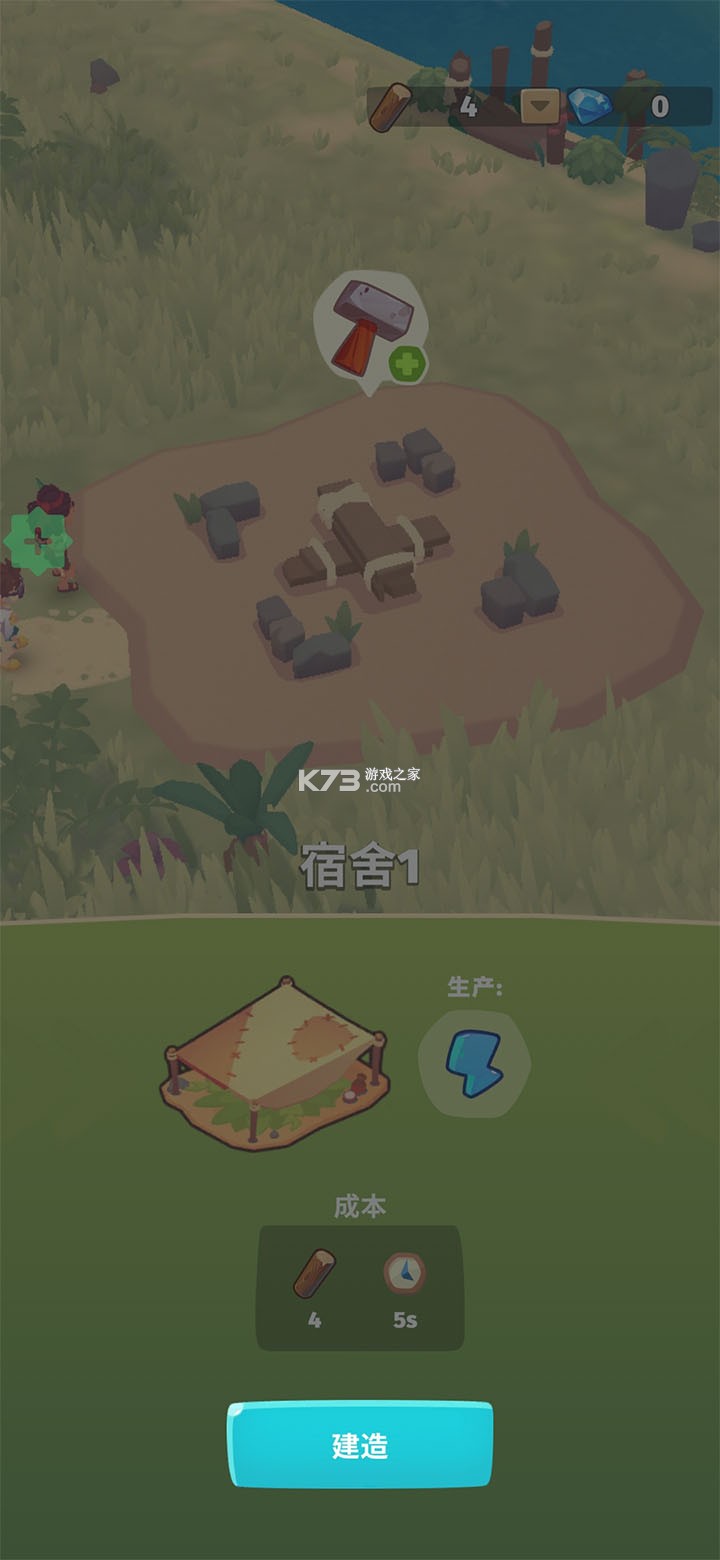Toggle the diamond count display showing 0
Viewport: 720px width, 1560px height.
pos(662,104)
